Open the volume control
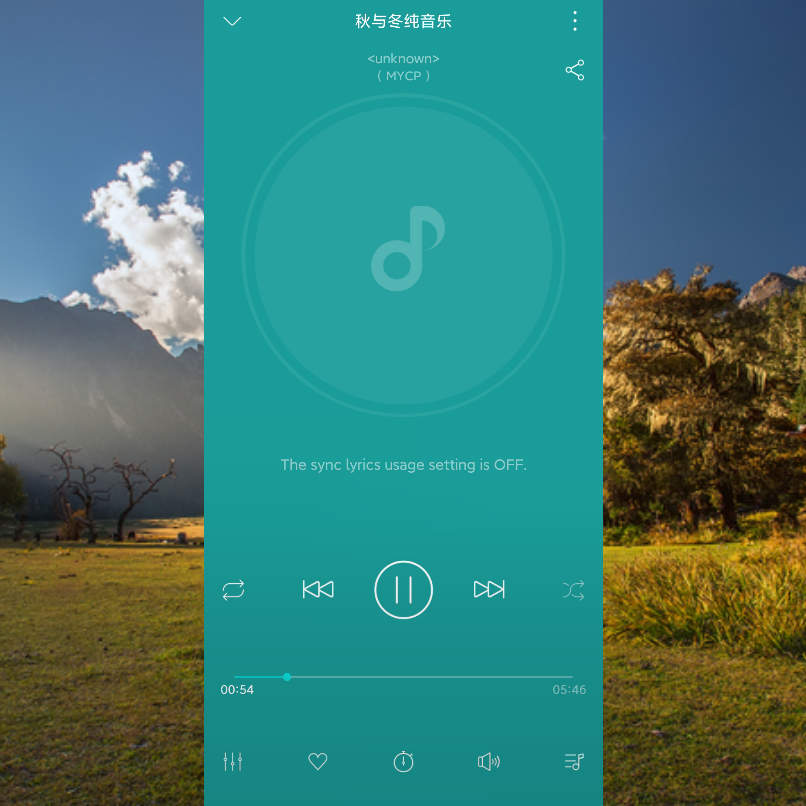The width and height of the screenshot is (806, 806). point(488,762)
